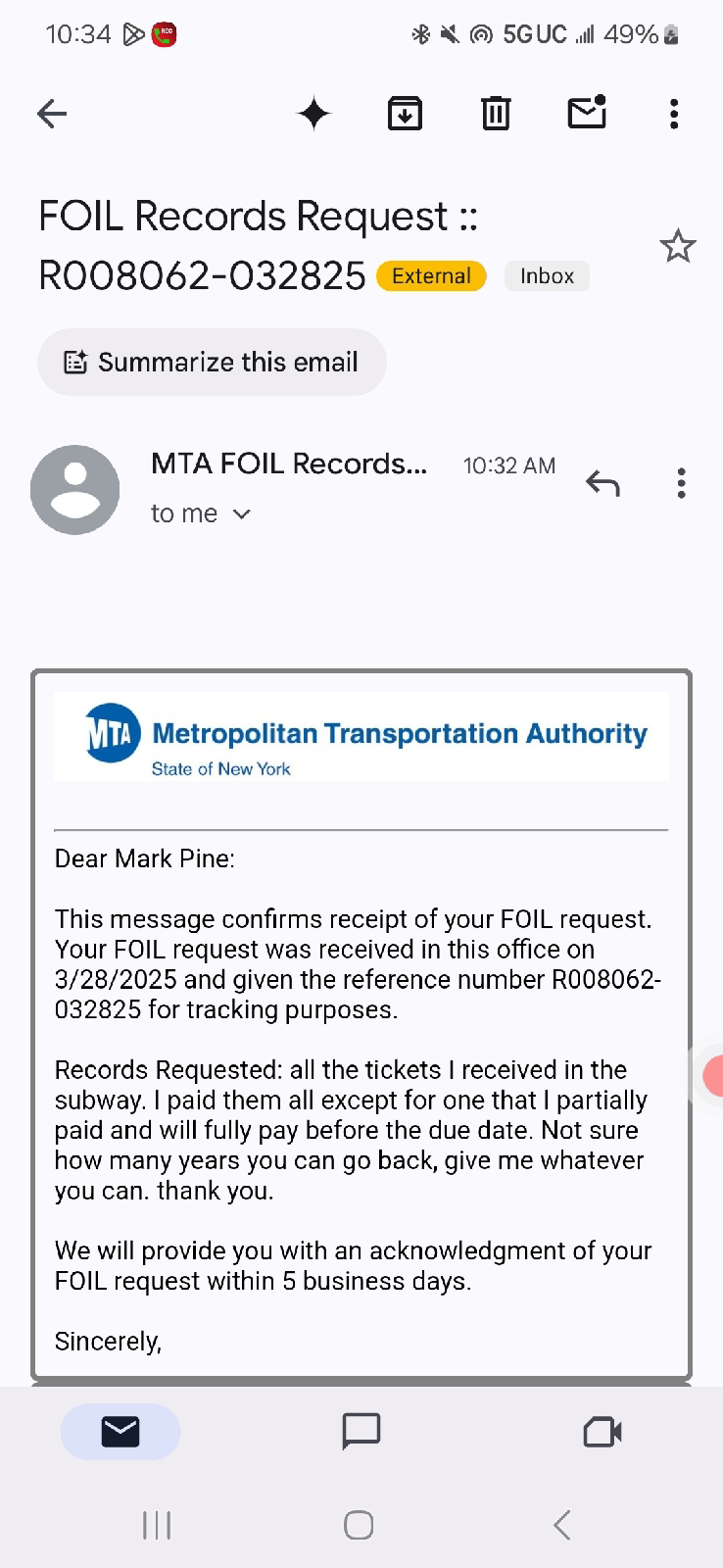Expand recipient details next to 'to me'

(x=241, y=514)
